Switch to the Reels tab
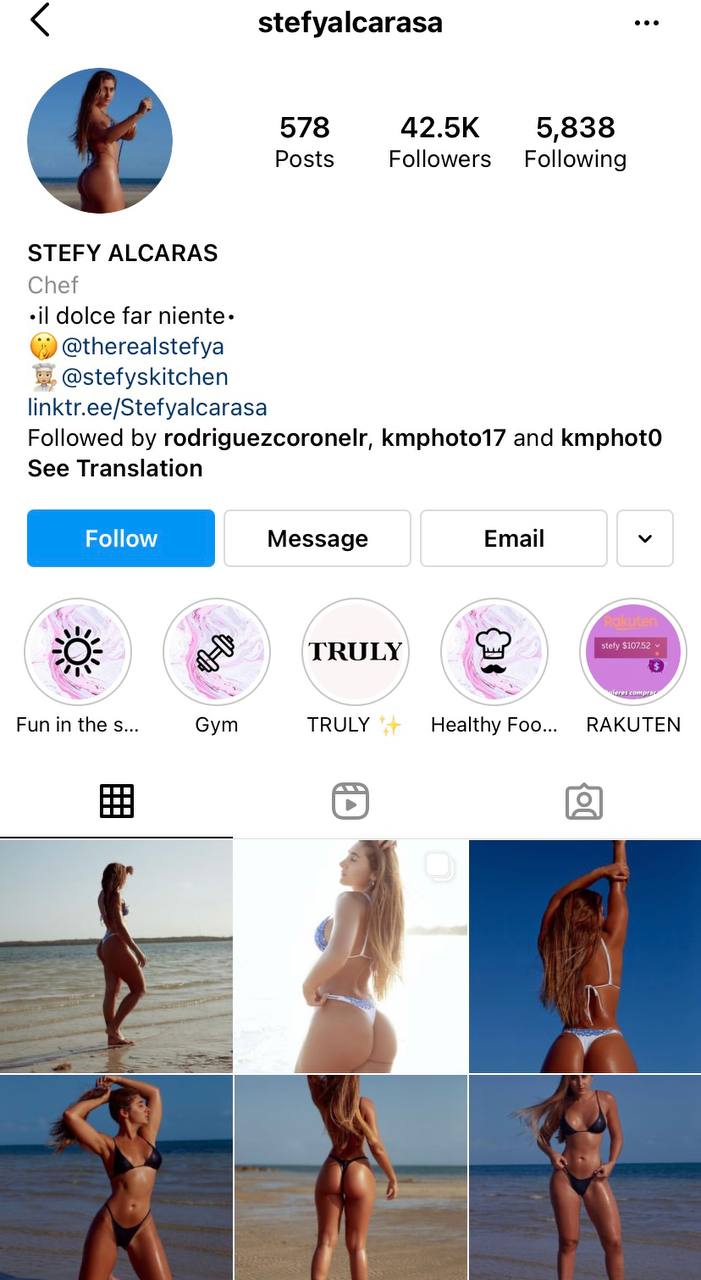Image resolution: width=701 pixels, height=1280 pixels. pos(350,801)
